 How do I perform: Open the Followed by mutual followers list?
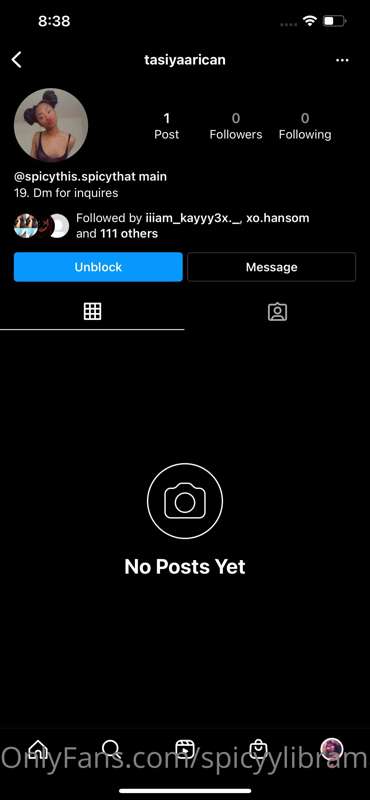click(192, 226)
